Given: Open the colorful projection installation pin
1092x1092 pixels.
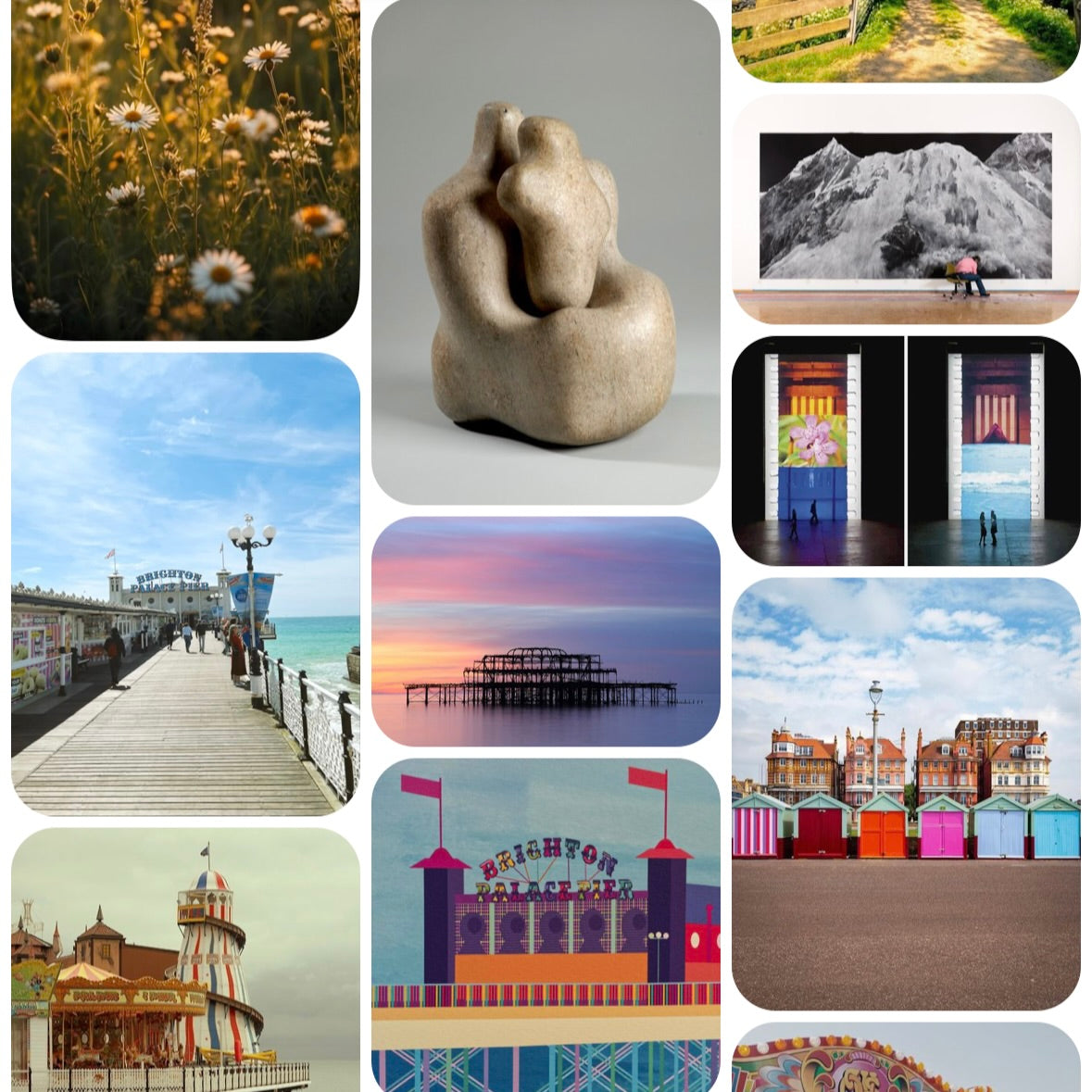Looking at the screenshot, I should click(x=906, y=450).
